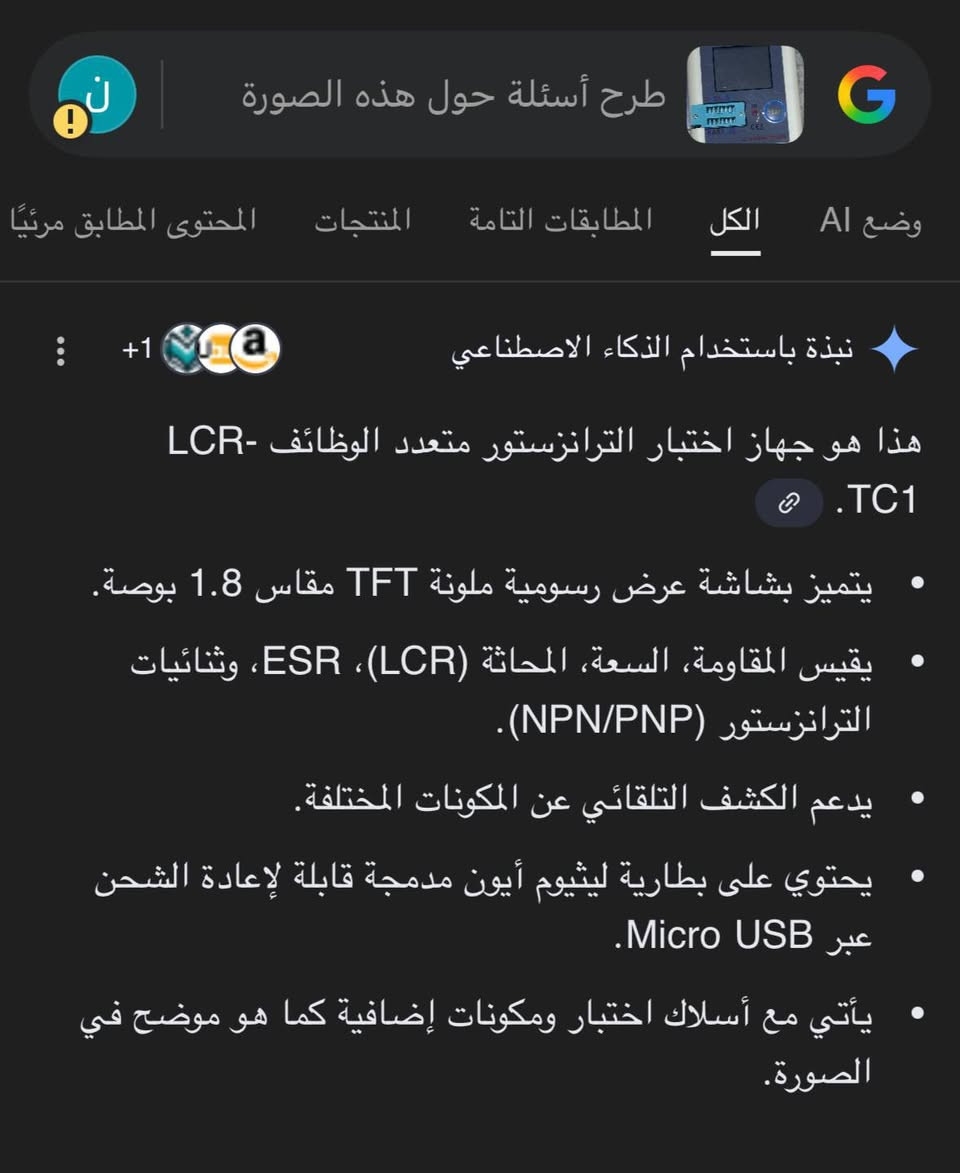Open the searched image thumbnail
960x1173 pixels.
pyautogui.click(x=745, y=95)
